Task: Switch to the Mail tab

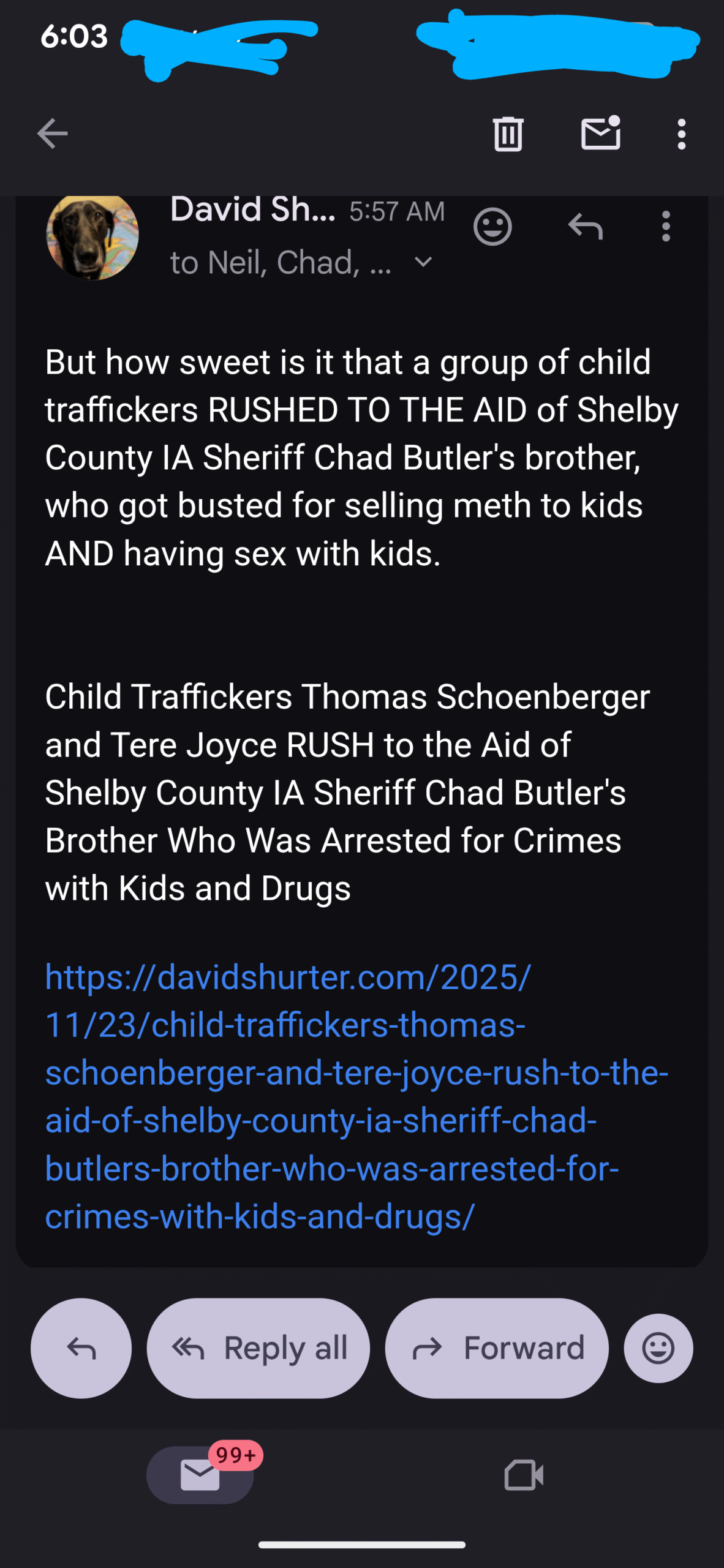Action: (200, 1475)
